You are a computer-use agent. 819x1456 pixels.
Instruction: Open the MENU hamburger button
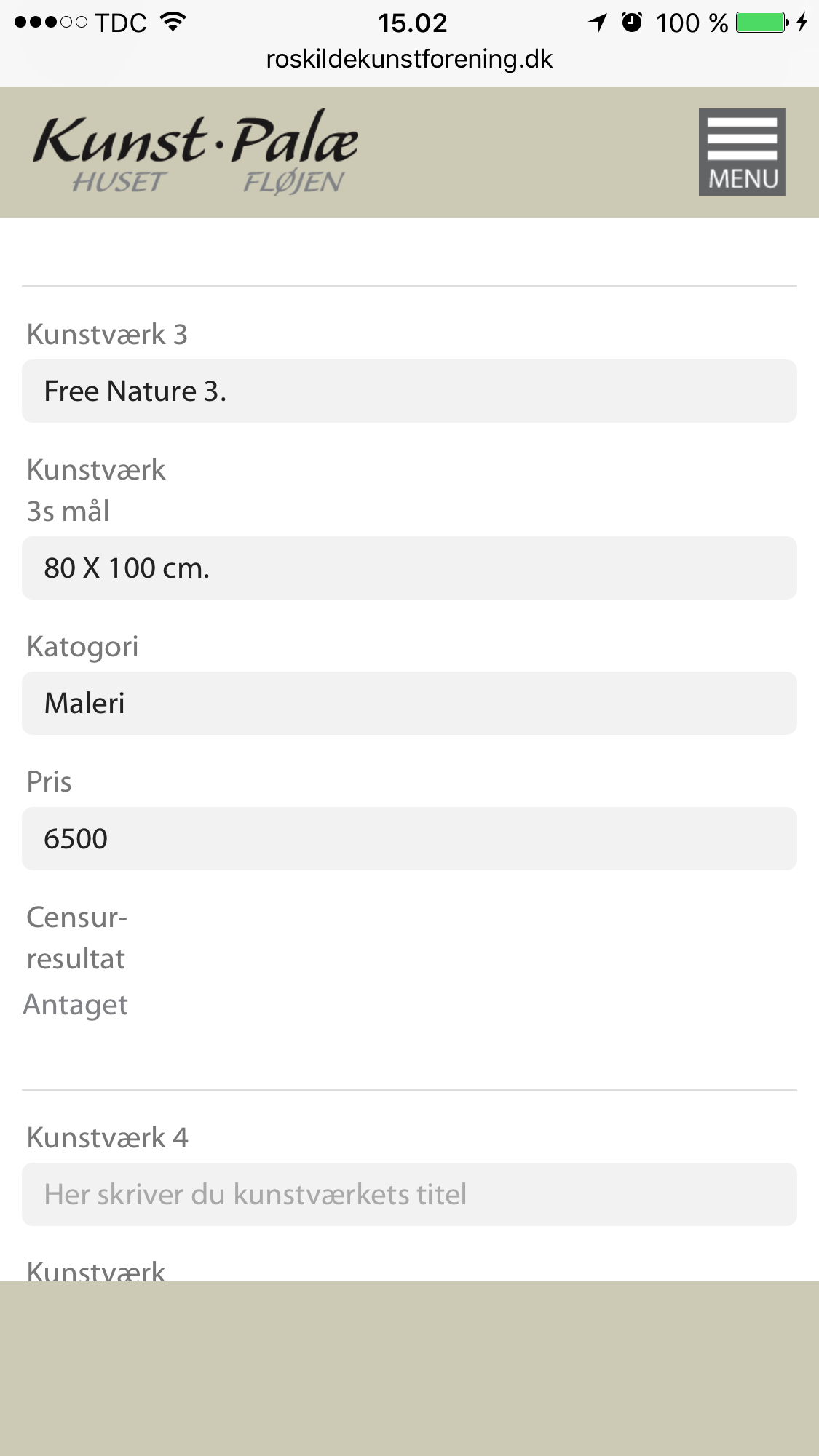pos(742,152)
